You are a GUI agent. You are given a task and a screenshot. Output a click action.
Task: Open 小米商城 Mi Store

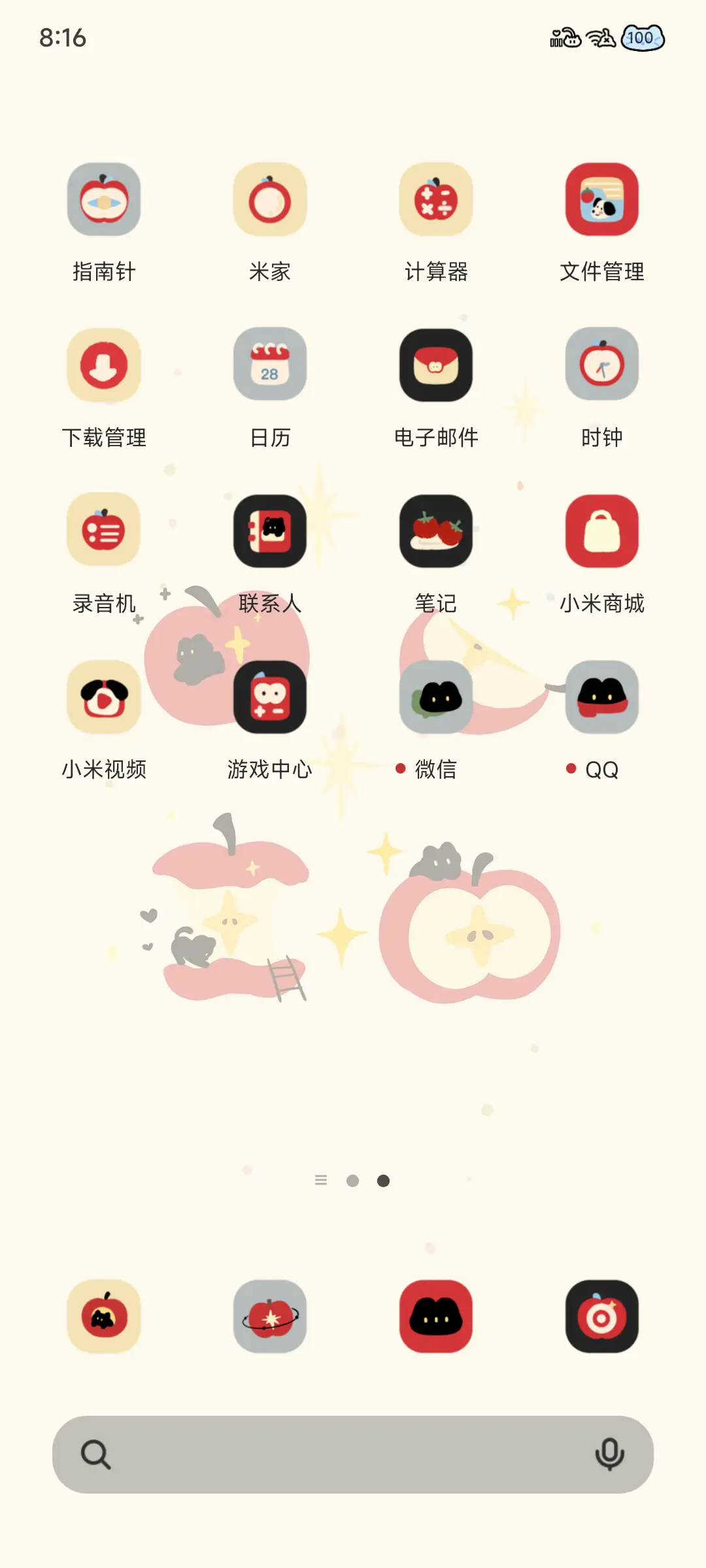point(602,531)
